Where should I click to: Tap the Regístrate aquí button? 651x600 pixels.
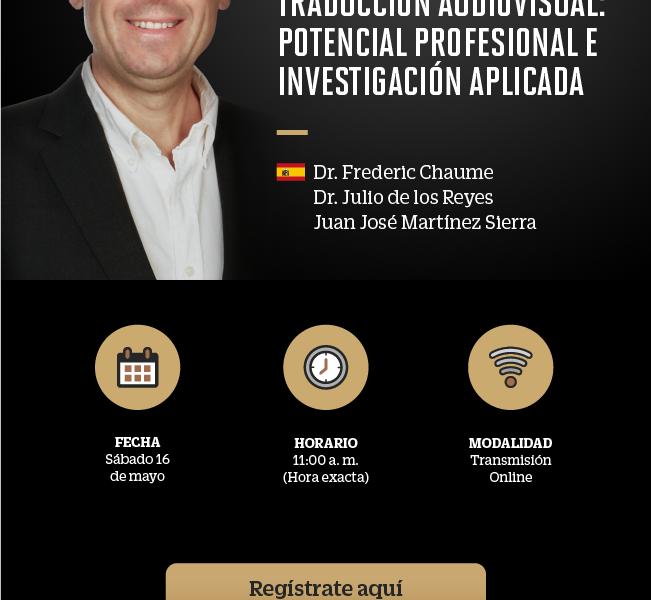[325, 585]
